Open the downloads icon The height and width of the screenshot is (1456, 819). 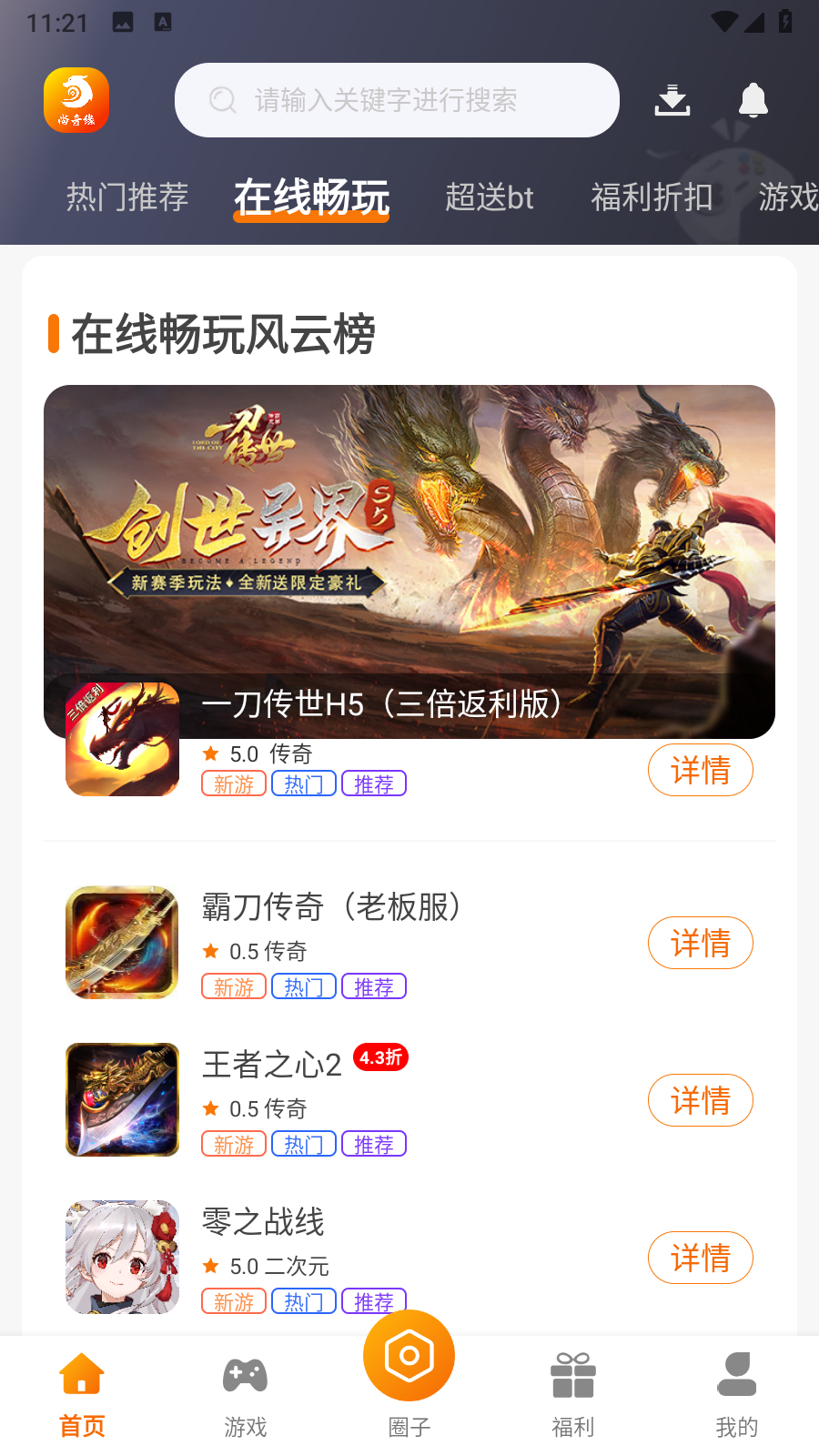point(672,100)
